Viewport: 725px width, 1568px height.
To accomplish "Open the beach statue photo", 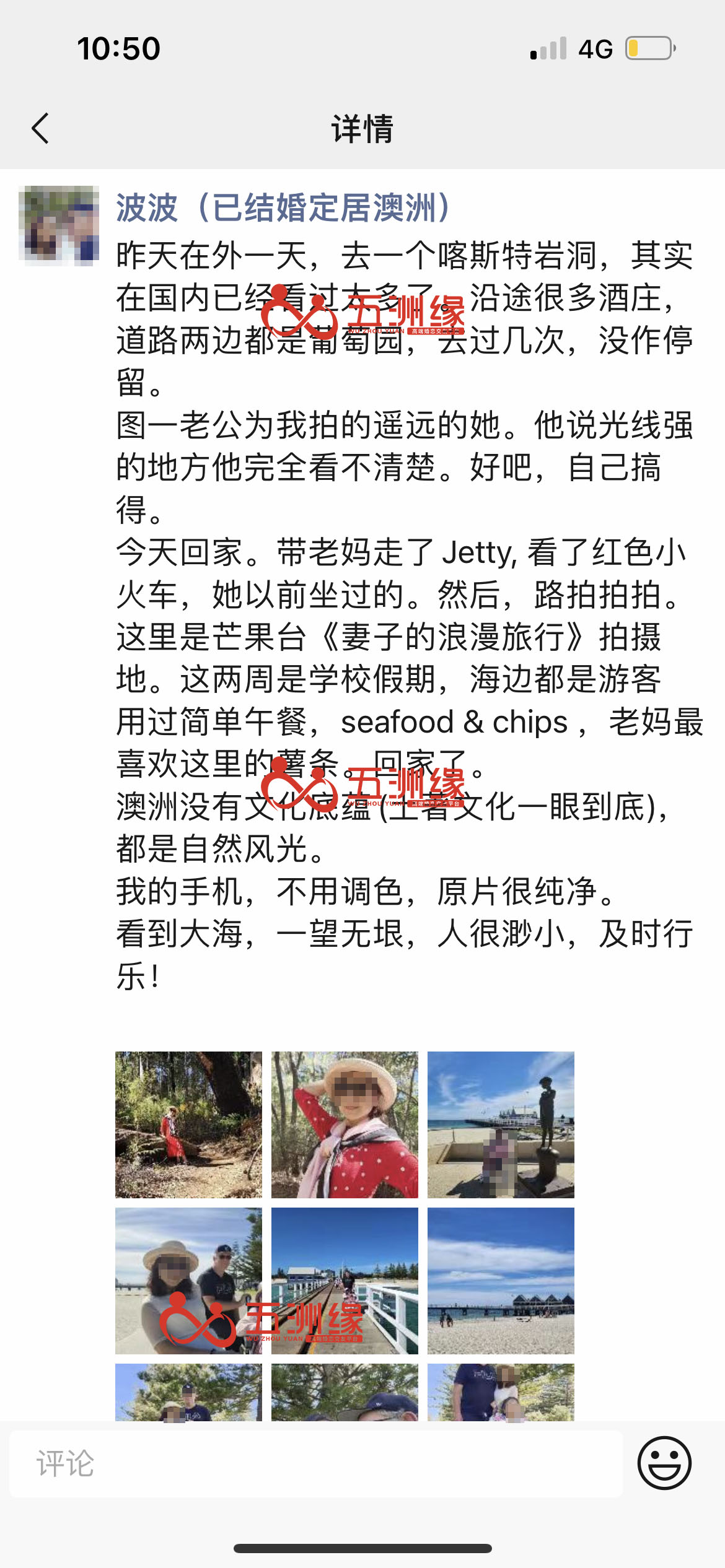I will click(x=501, y=1125).
